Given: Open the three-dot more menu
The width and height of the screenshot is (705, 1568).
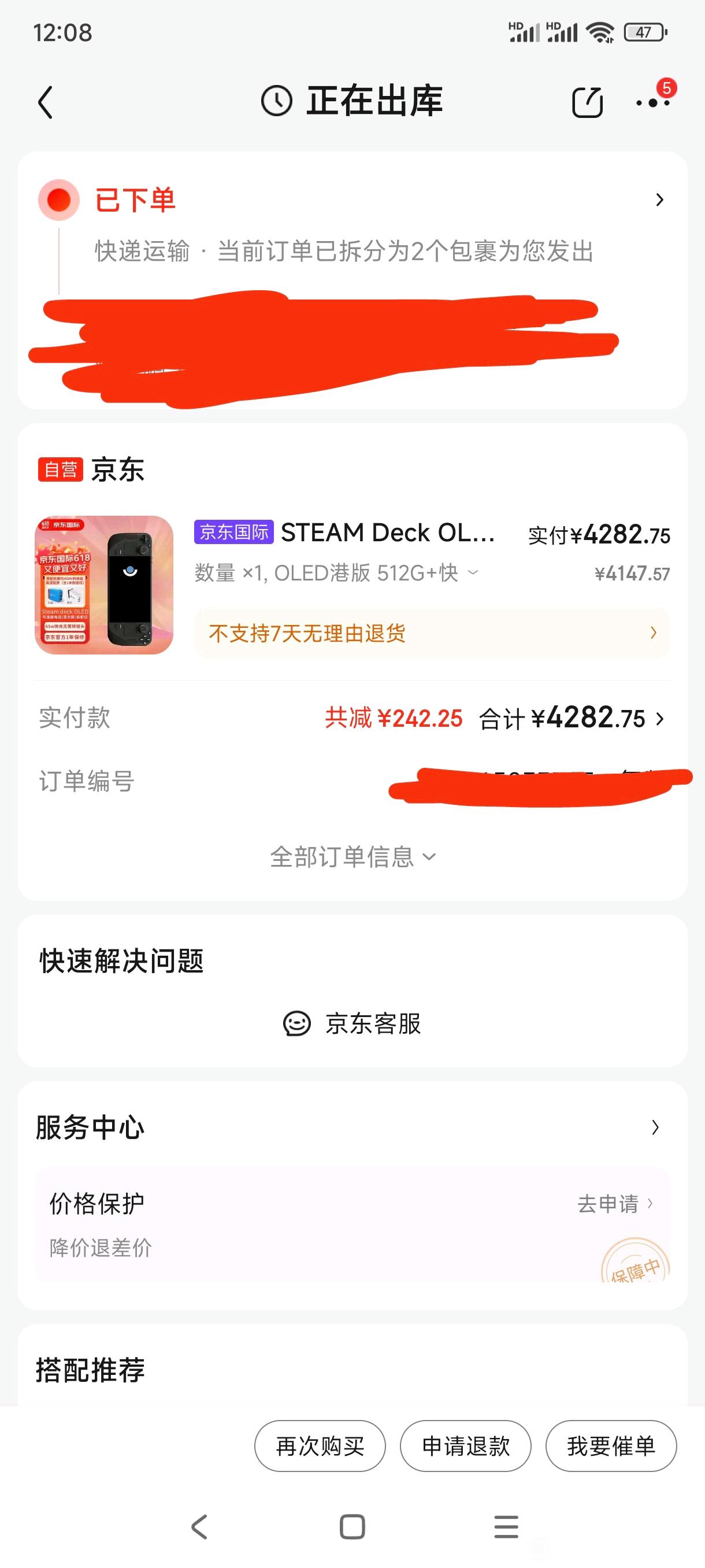Looking at the screenshot, I should [x=652, y=102].
